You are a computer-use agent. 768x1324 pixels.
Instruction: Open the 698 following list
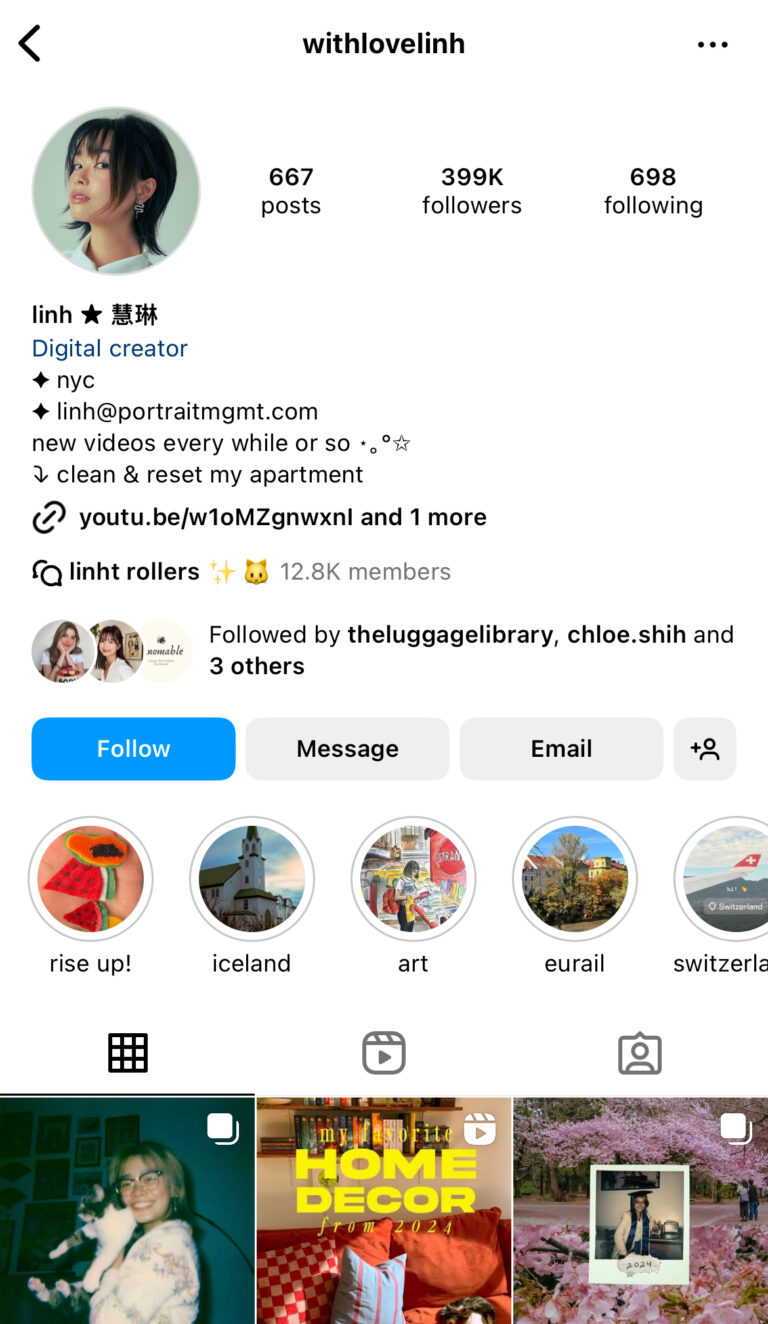[653, 190]
